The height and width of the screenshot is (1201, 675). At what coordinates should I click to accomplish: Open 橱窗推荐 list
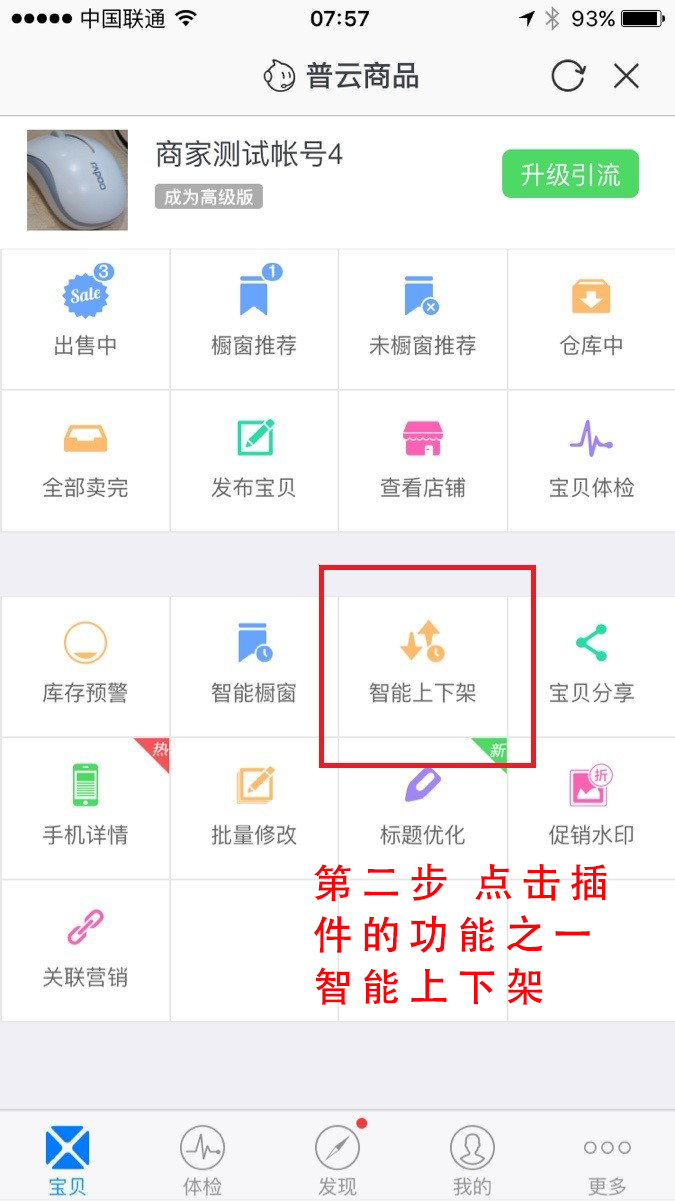254,318
